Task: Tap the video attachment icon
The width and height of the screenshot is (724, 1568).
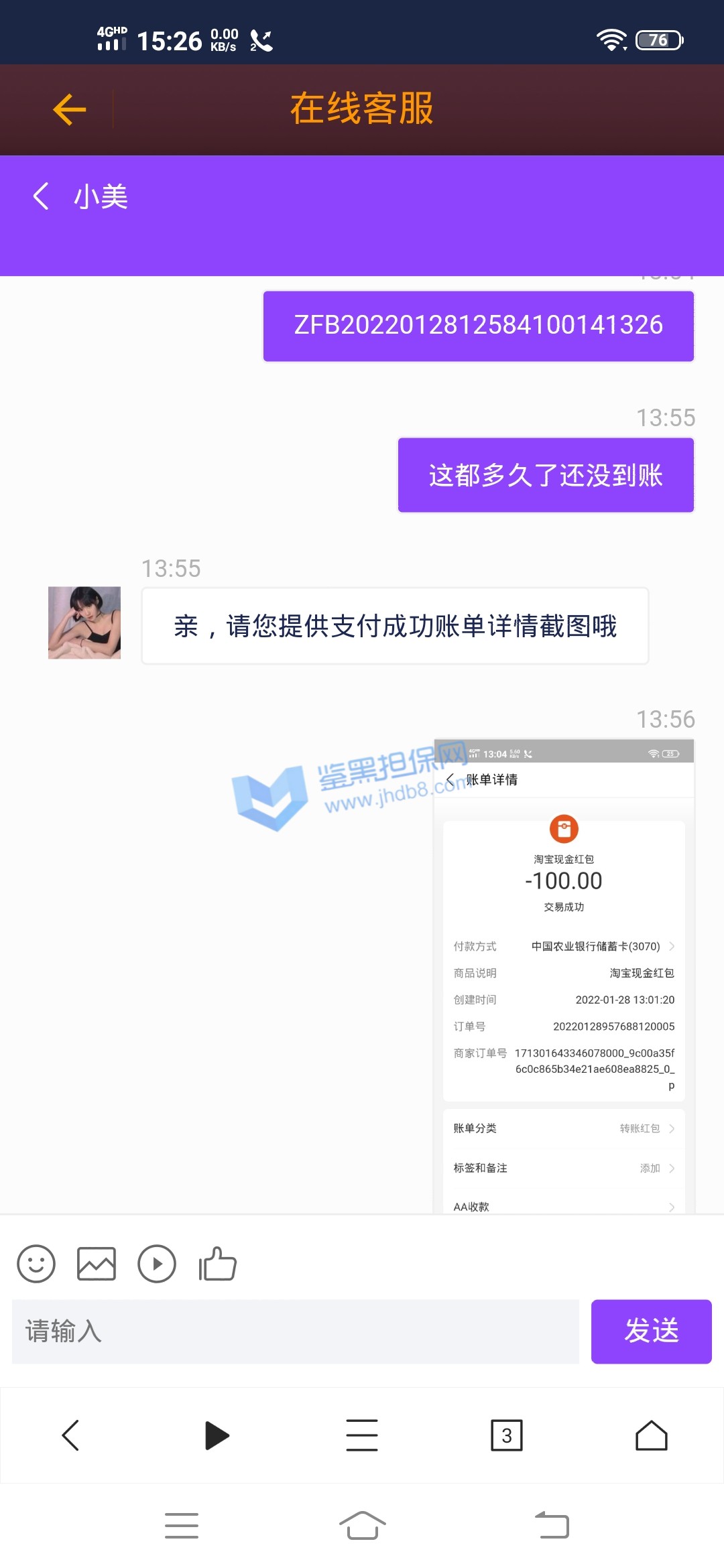Action: click(157, 1264)
